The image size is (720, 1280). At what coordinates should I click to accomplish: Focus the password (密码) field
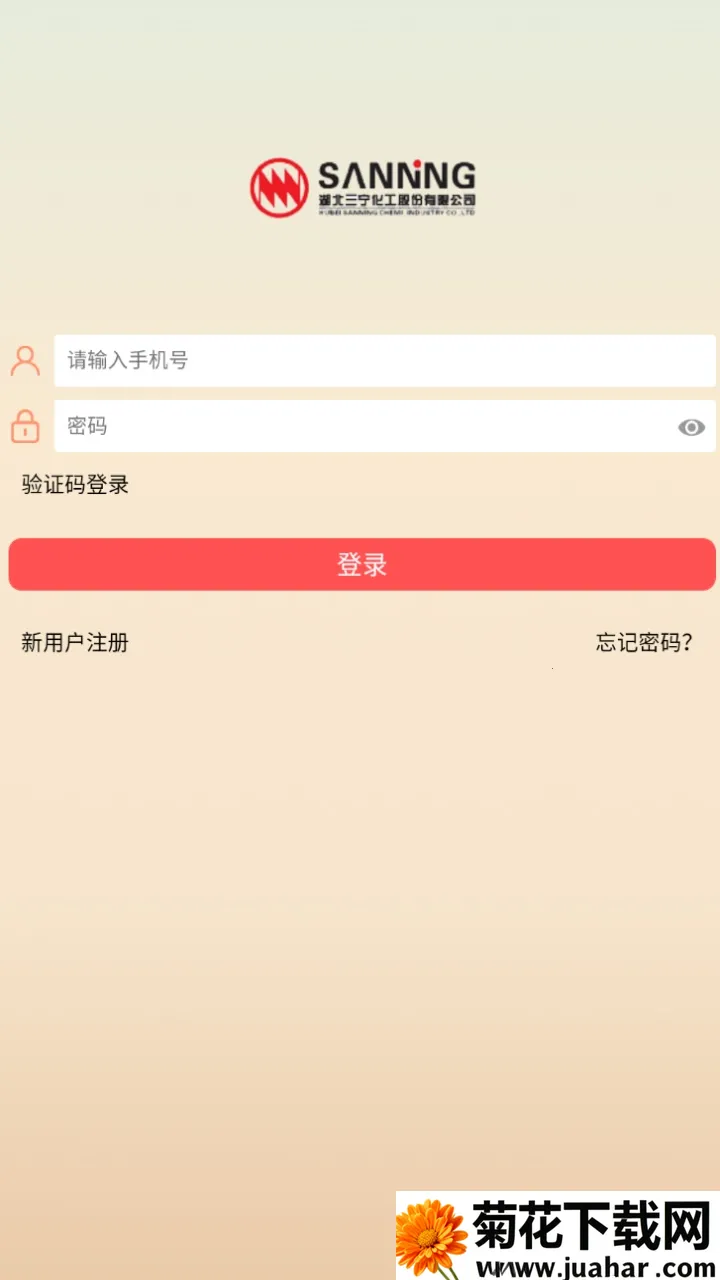pos(360,427)
